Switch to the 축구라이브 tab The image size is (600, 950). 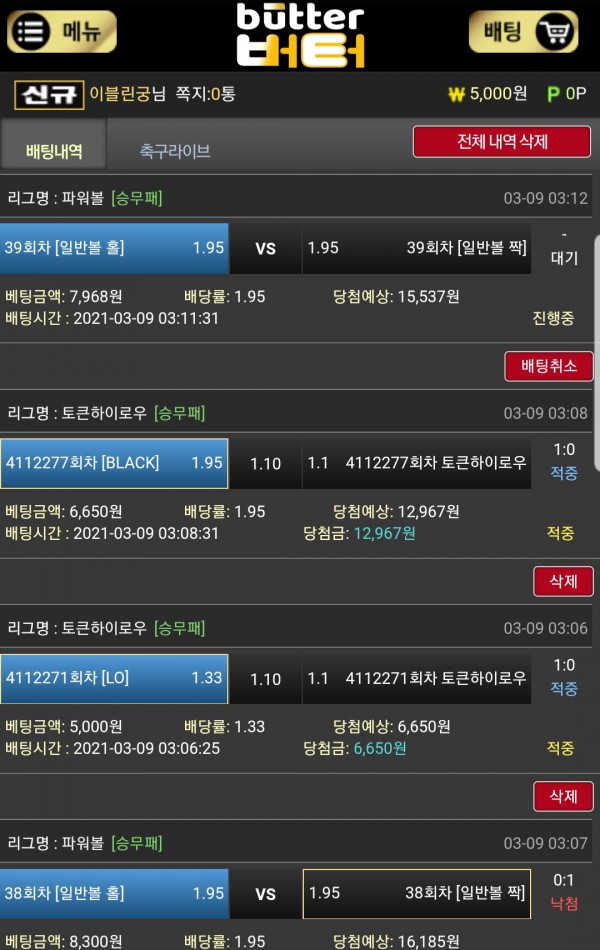pyautogui.click(x=174, y=151)
